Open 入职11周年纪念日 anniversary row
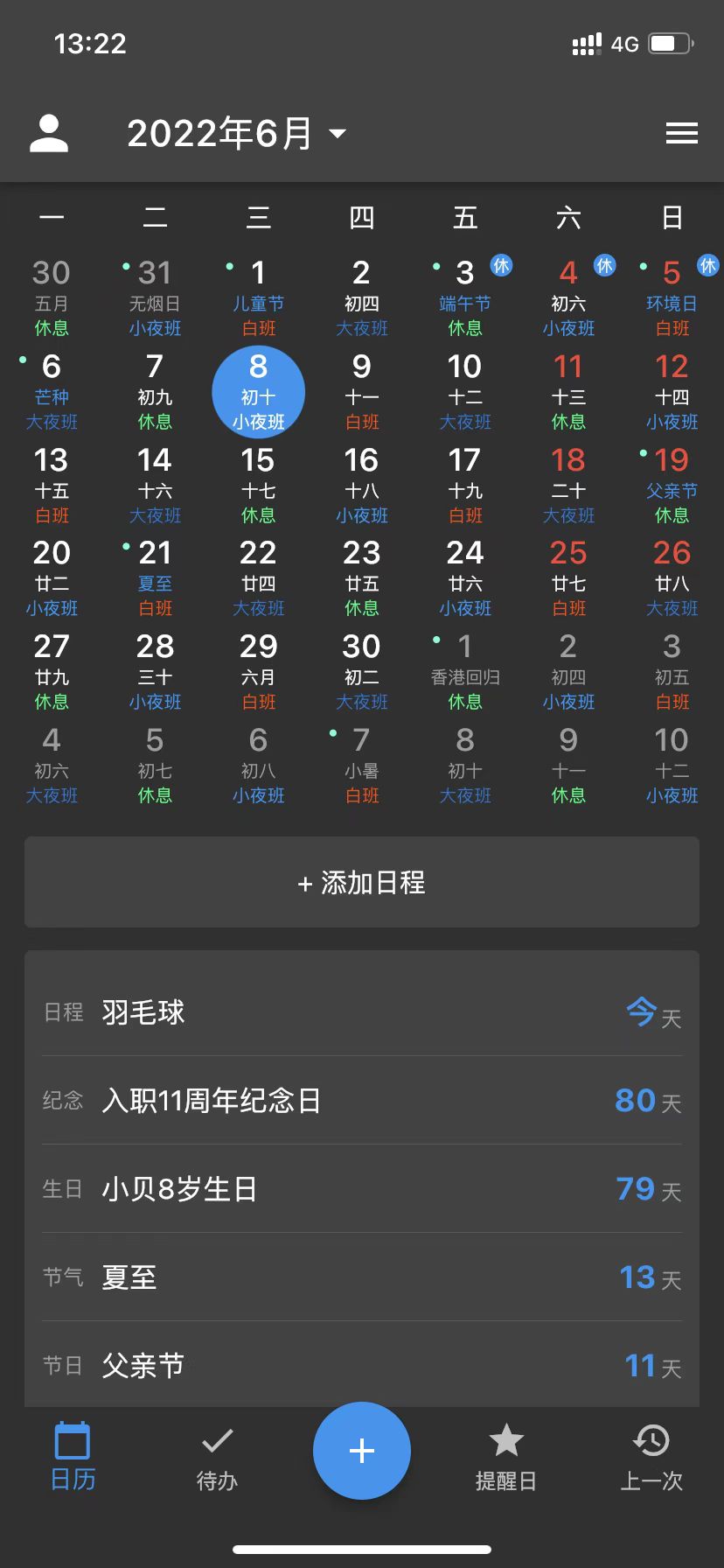The width and height of the screenshot is (724, 1568). click(x=362, y=1100)
